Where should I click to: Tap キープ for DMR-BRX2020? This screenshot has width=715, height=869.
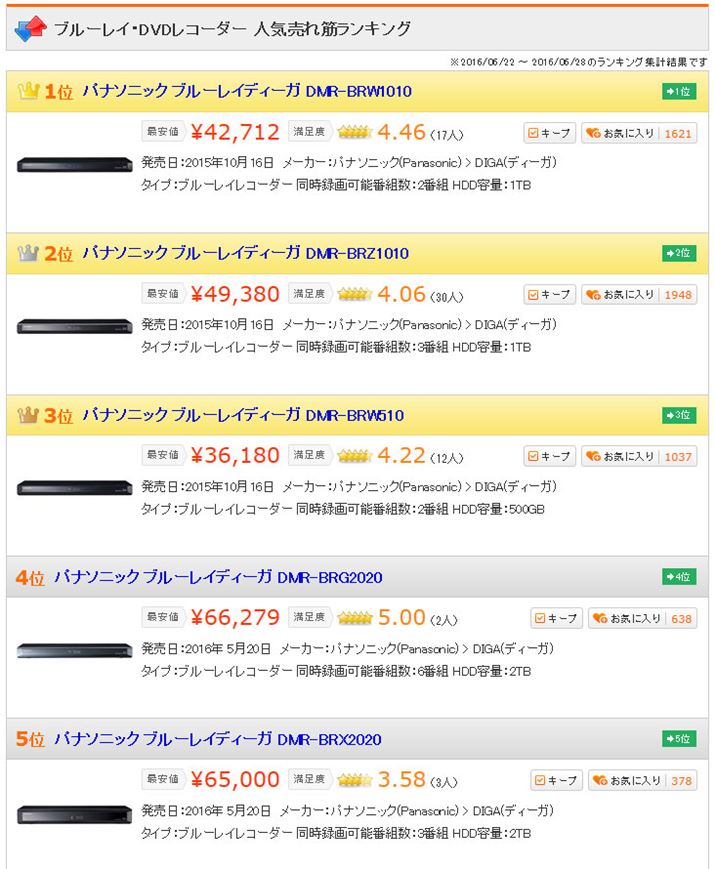[555, 781]
